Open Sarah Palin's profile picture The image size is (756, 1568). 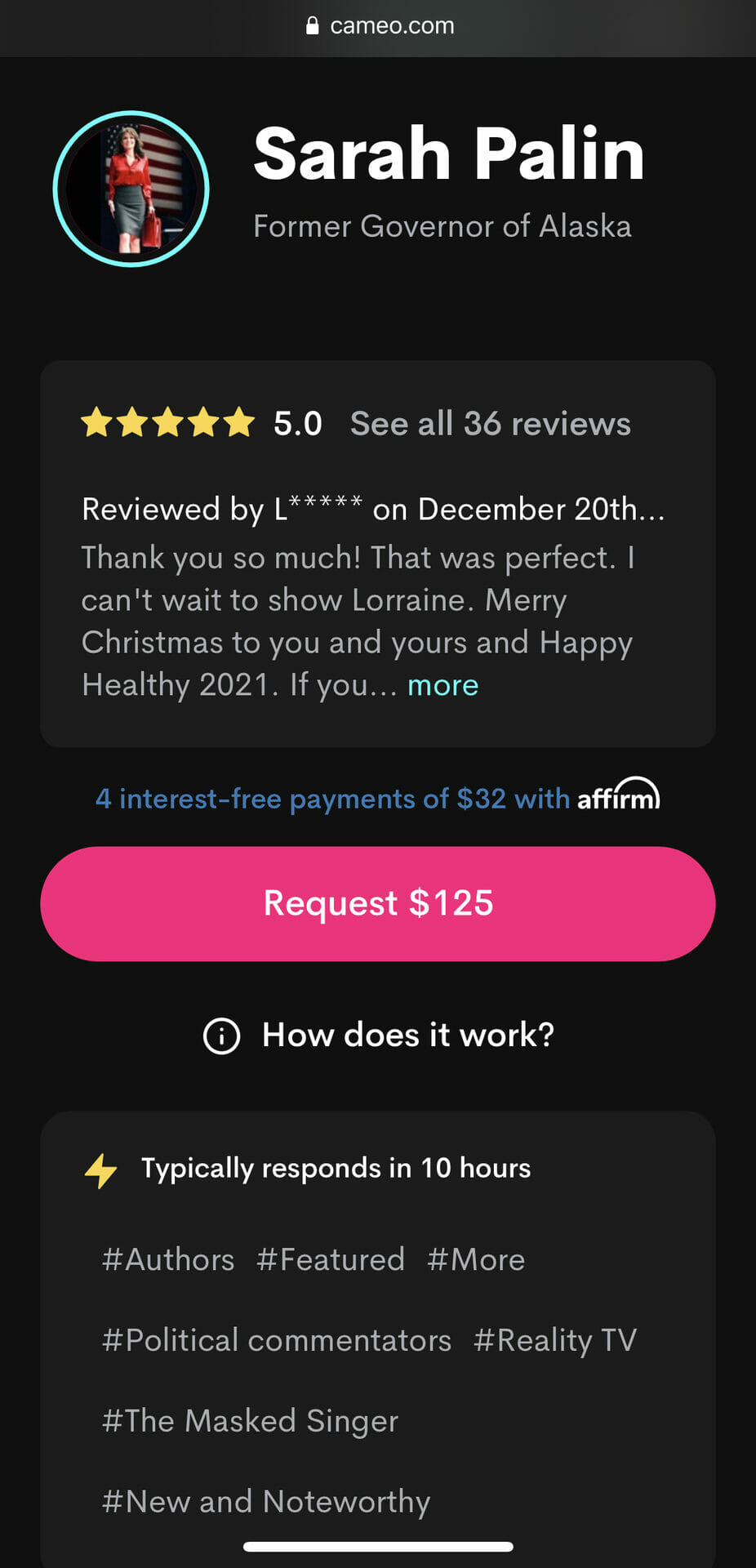click(131, 189)
